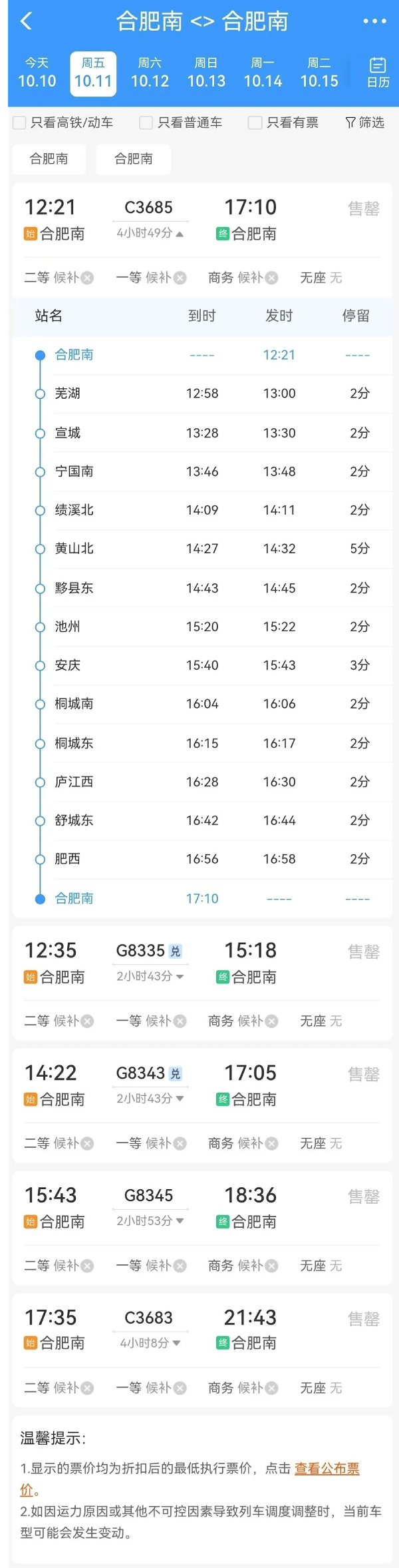Collapse the C3685 stop list arrow
Viewport: 399px width, 1568px height.
[180, 234]
